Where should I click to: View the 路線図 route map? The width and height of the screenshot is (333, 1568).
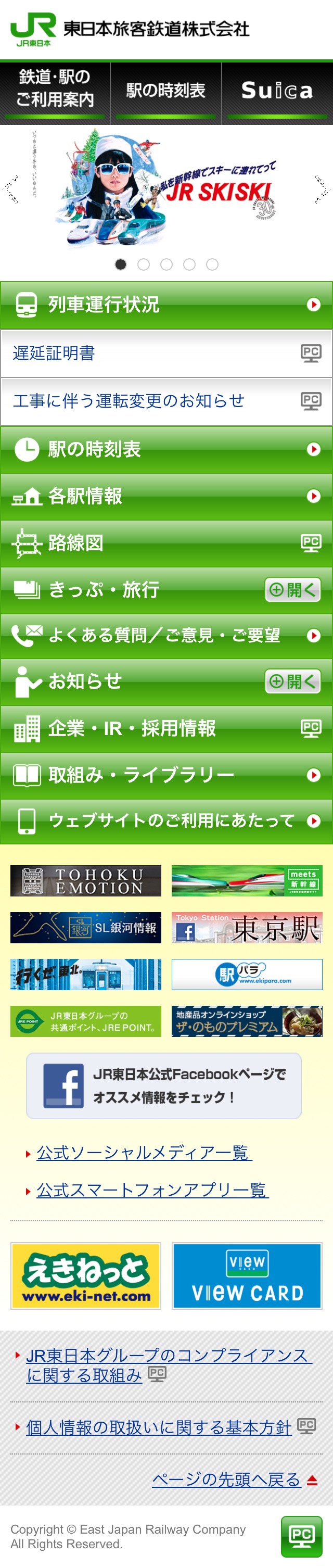[x=166, y=543]
